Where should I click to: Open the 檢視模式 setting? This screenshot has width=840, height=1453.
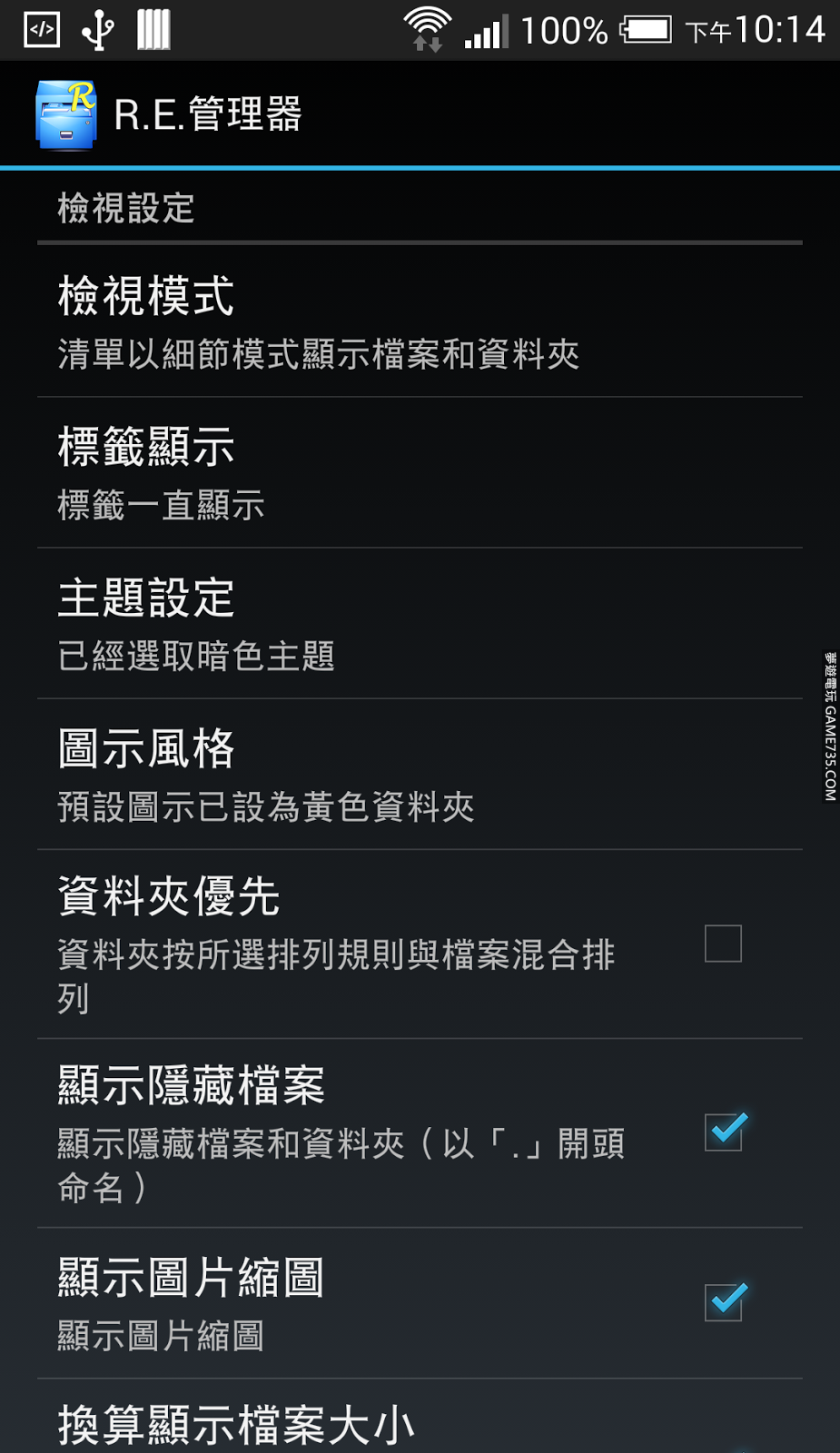click(x=418, y=322)
